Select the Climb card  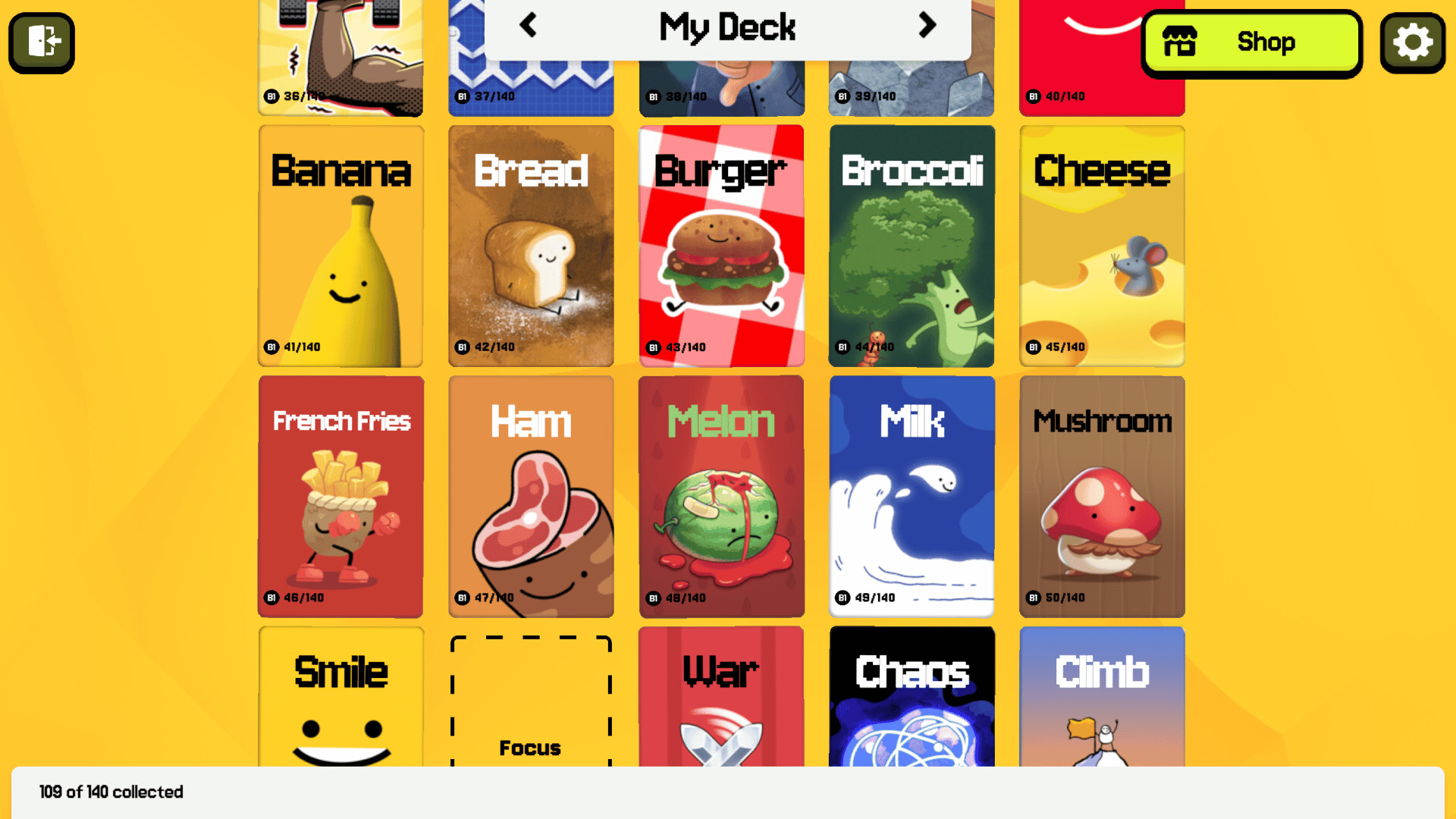point(1102,698)
